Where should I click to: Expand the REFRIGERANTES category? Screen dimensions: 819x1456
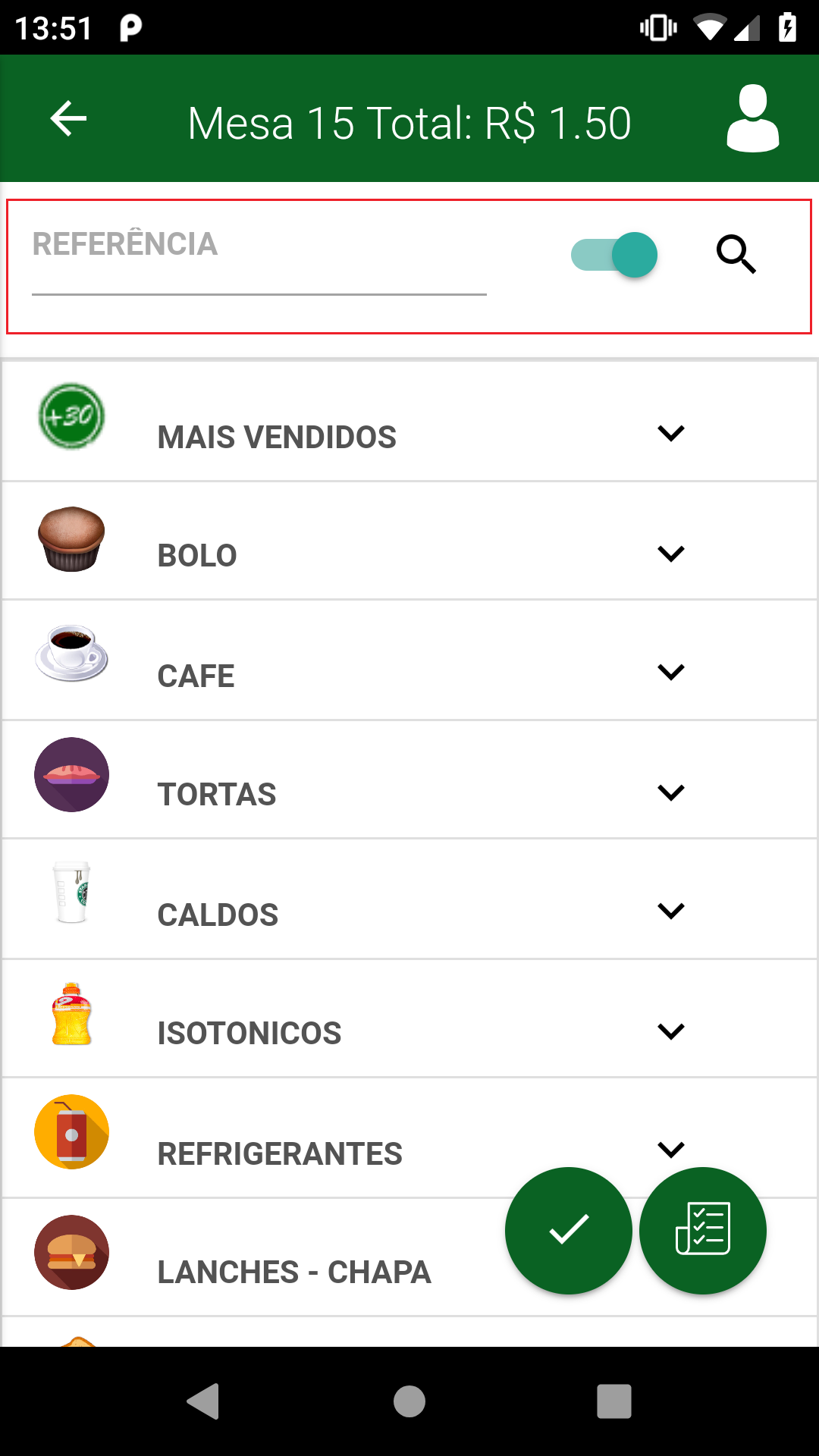pyautogui.click(x=409, y=1137)
